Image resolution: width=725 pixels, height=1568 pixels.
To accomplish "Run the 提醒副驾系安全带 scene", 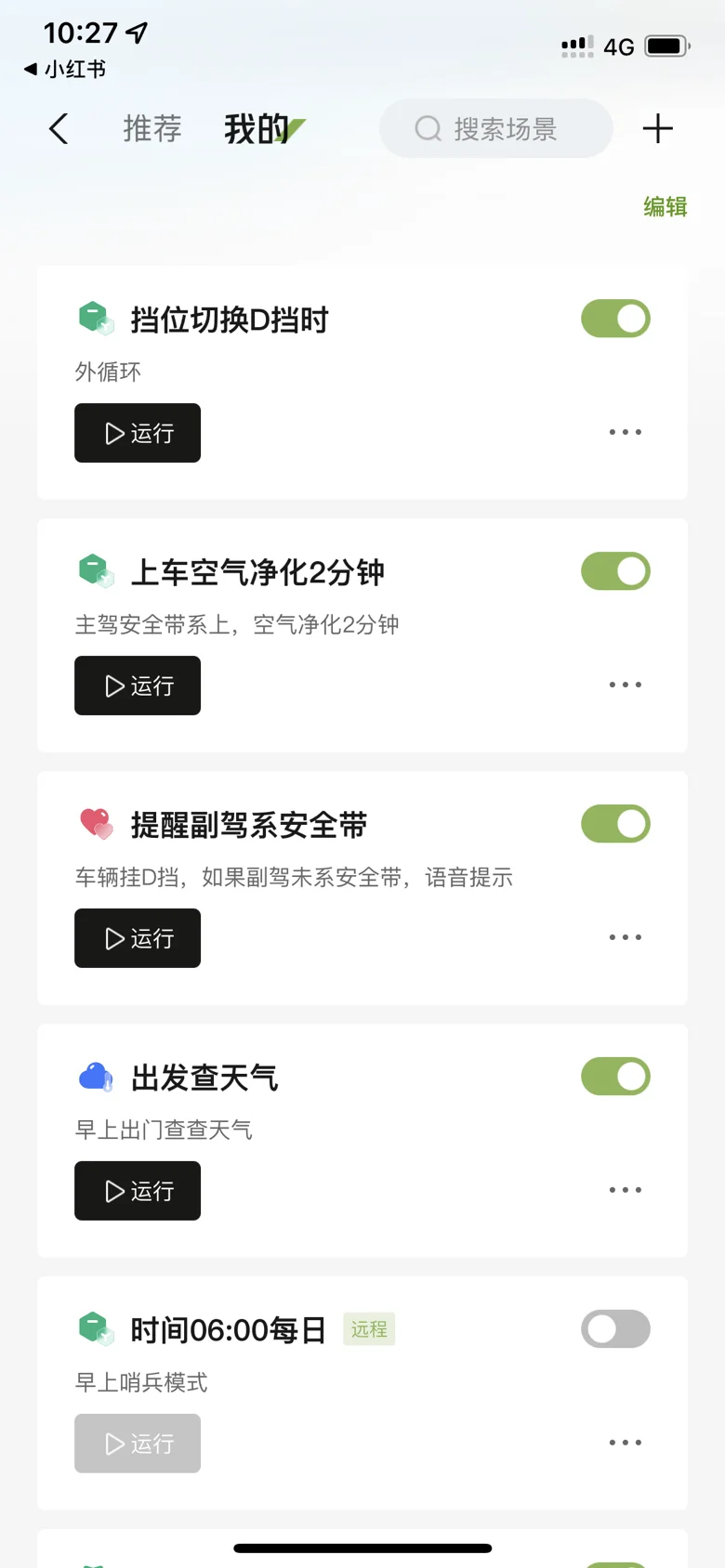I will pos(138,938).
